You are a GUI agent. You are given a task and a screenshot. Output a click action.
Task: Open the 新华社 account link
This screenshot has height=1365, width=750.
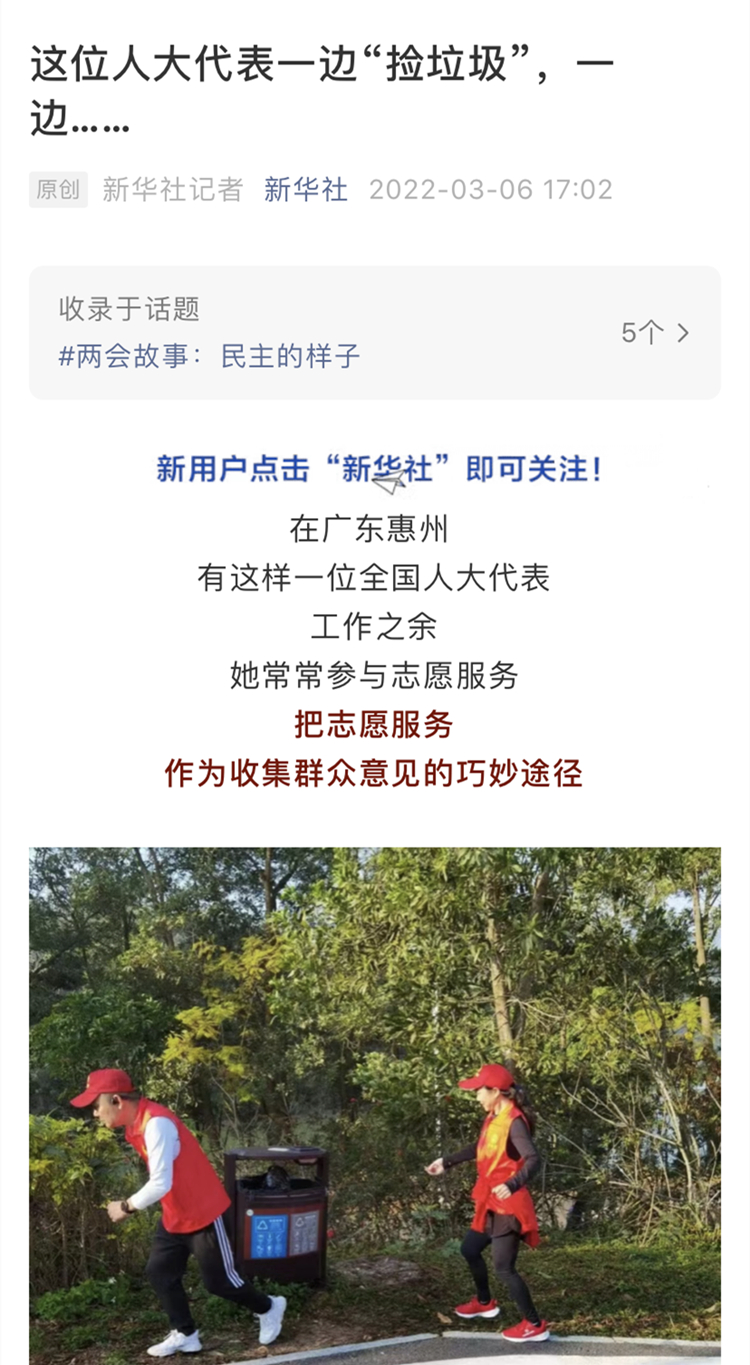306,189
